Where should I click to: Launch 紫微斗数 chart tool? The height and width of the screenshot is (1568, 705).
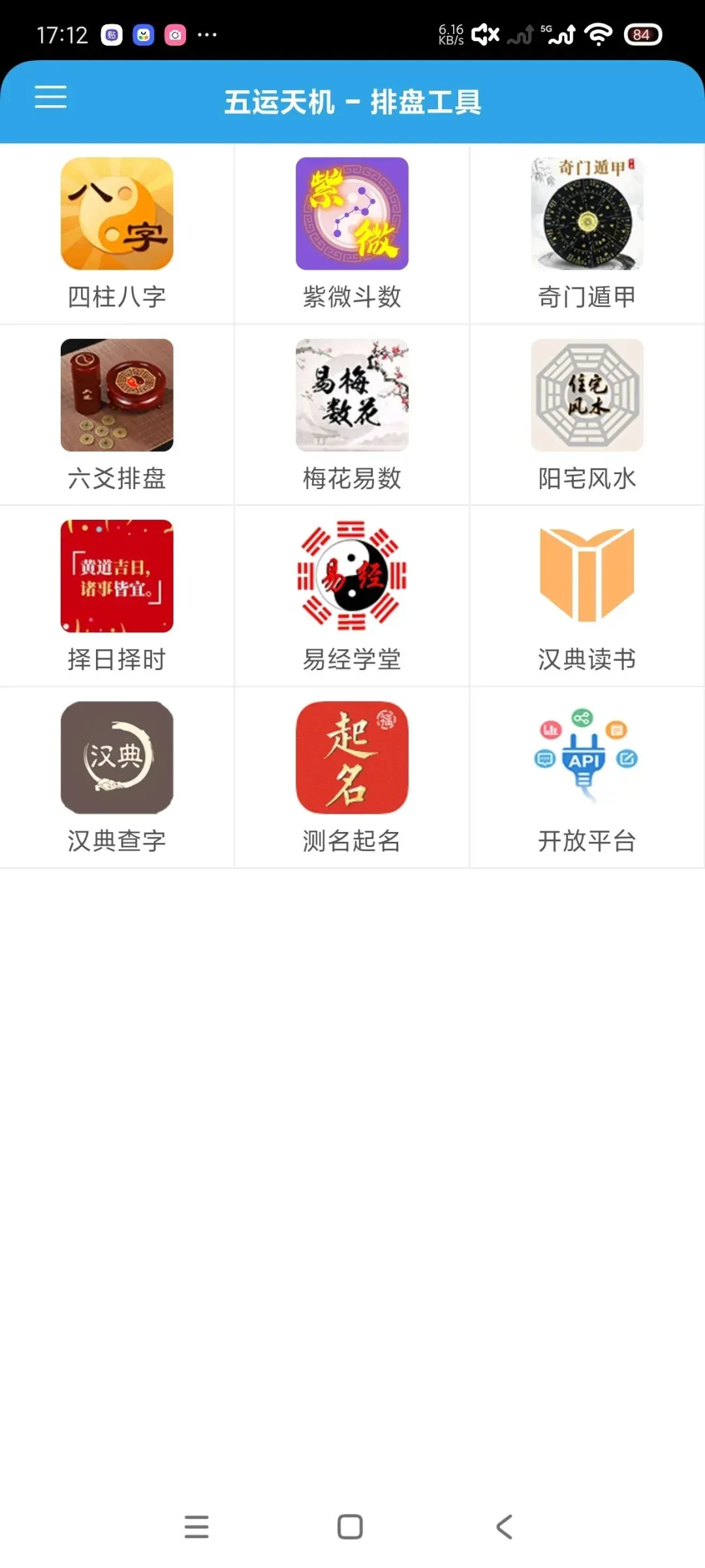click(352, 232)
